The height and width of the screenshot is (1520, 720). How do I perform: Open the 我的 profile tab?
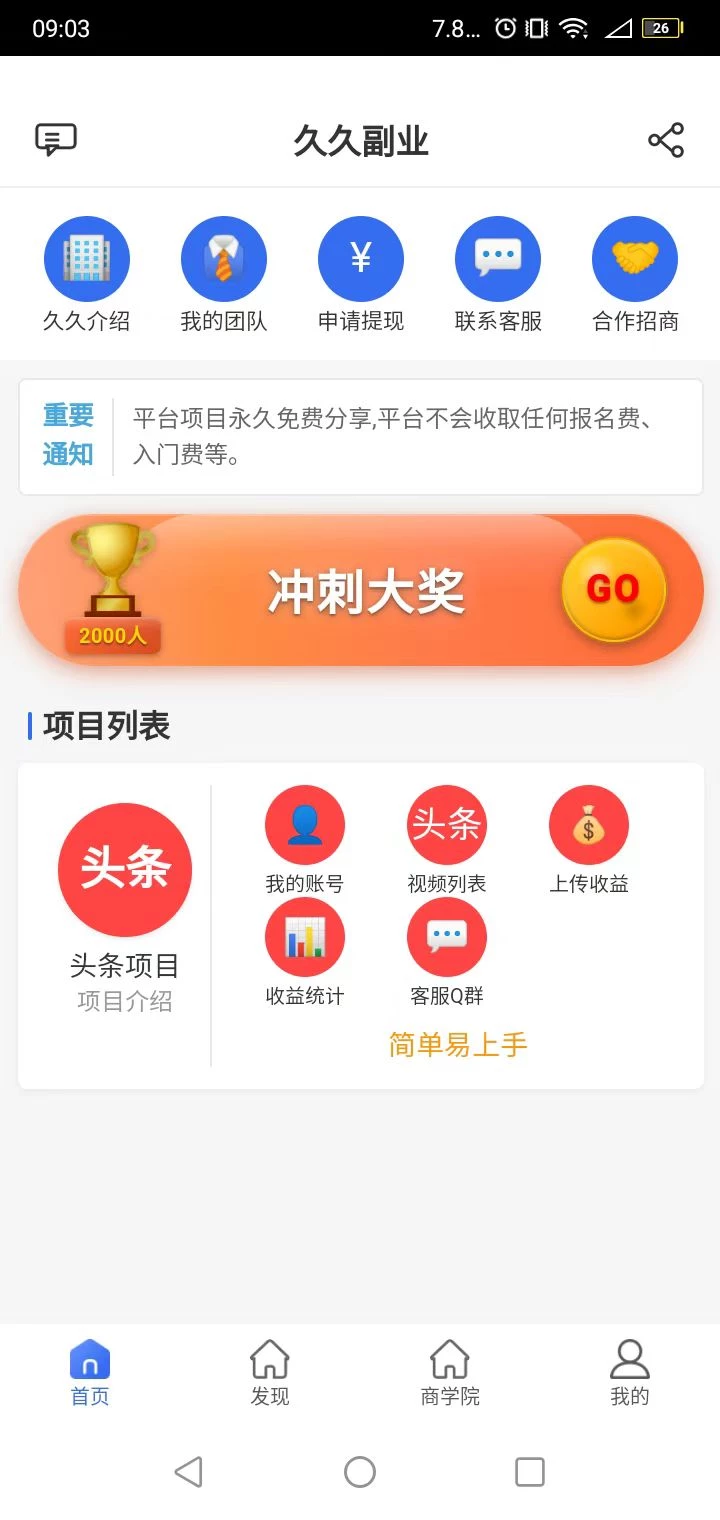(628, 1372)
